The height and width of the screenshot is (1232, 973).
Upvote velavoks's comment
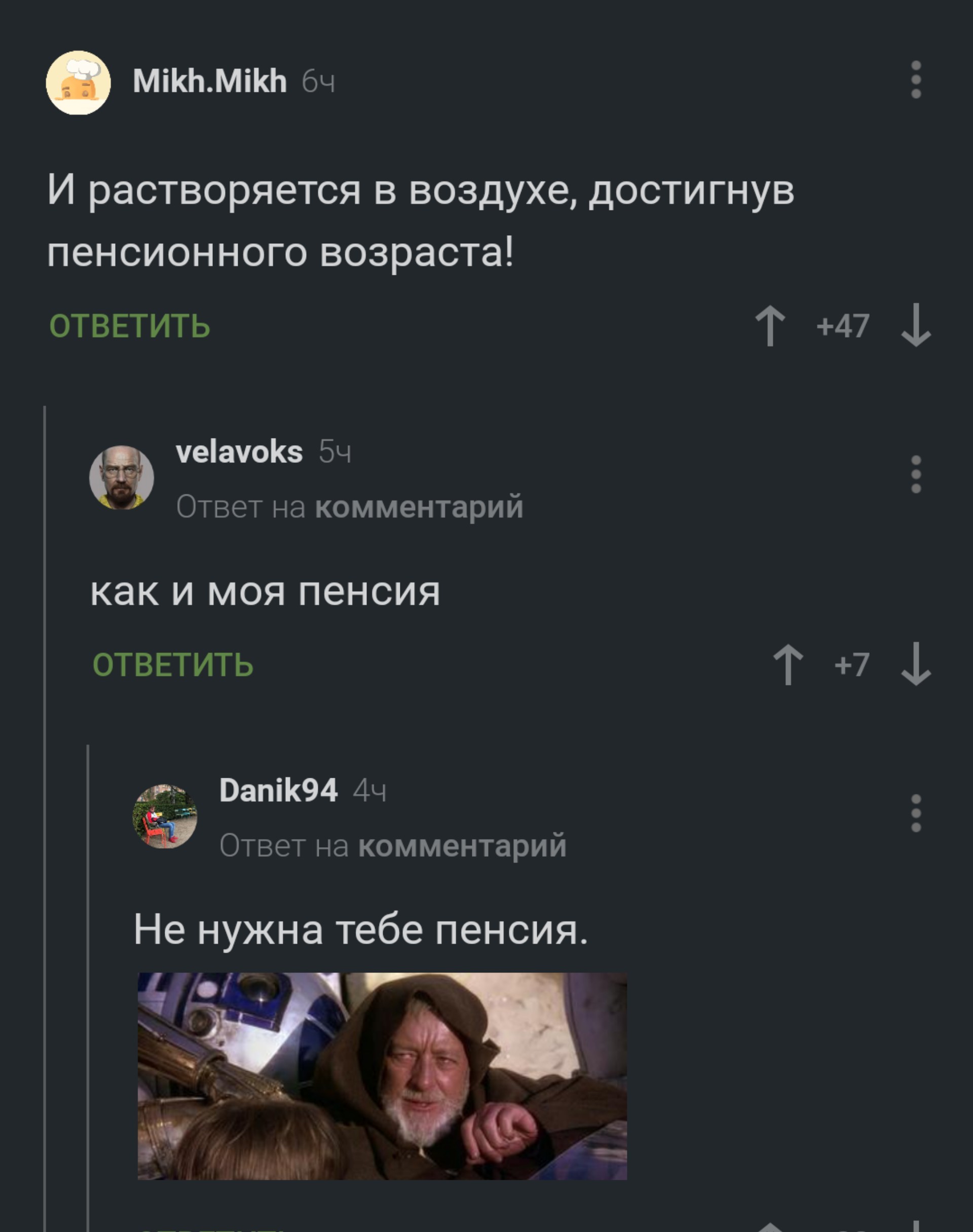(788, 665)
